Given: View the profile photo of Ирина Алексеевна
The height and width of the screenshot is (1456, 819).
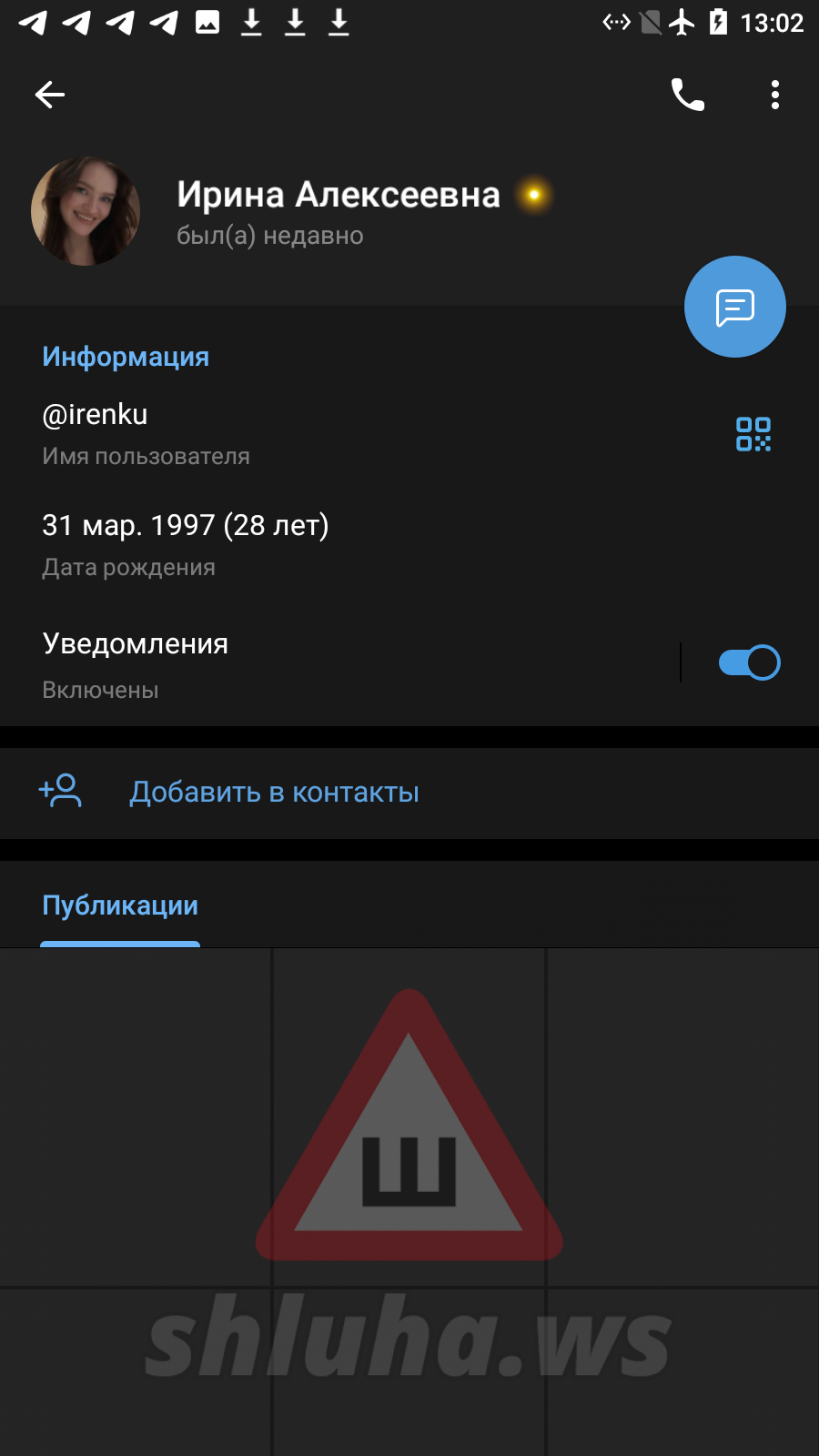Looking at the screenshot, I should coord(86,211).
